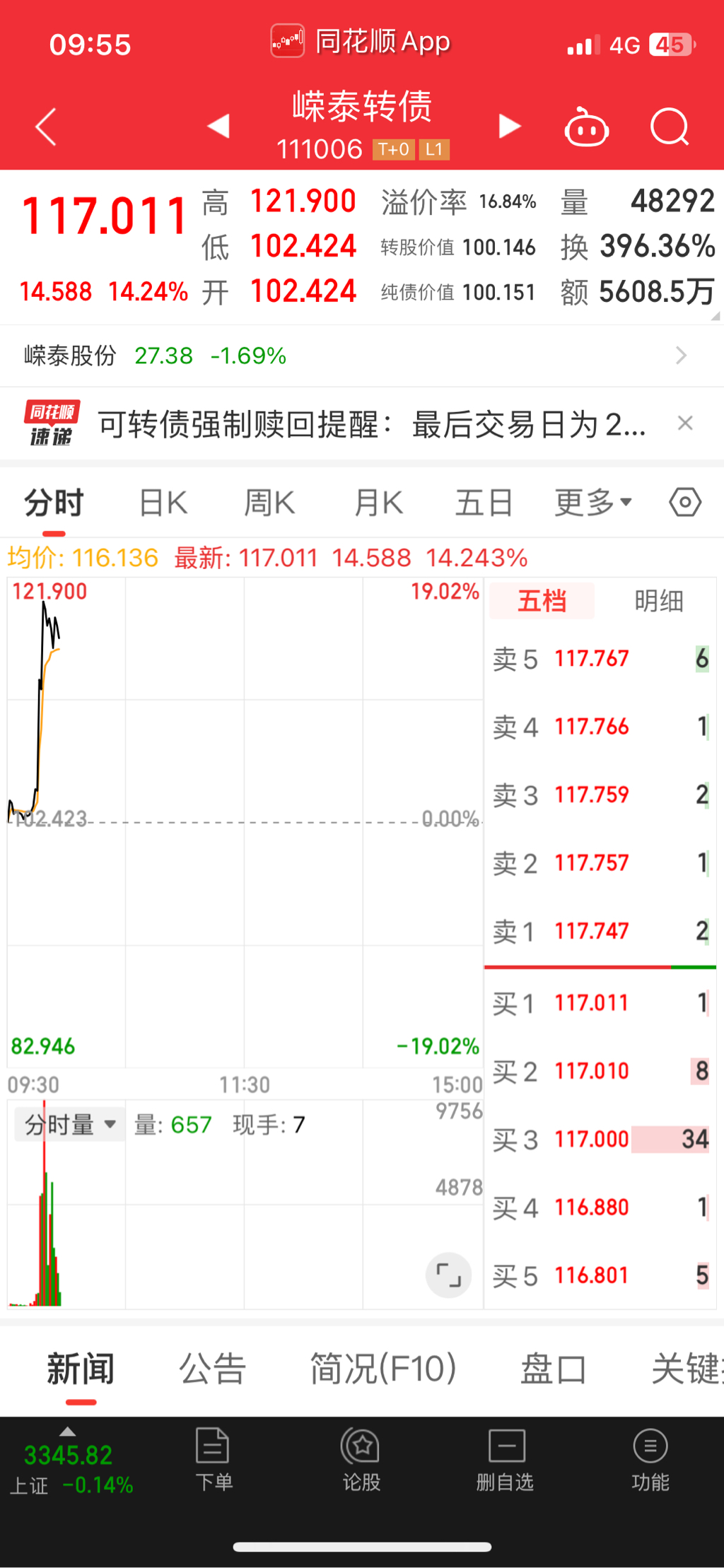Switch to the 日K chart tab
Screen dimensions: 724x1568
[163, 503]
